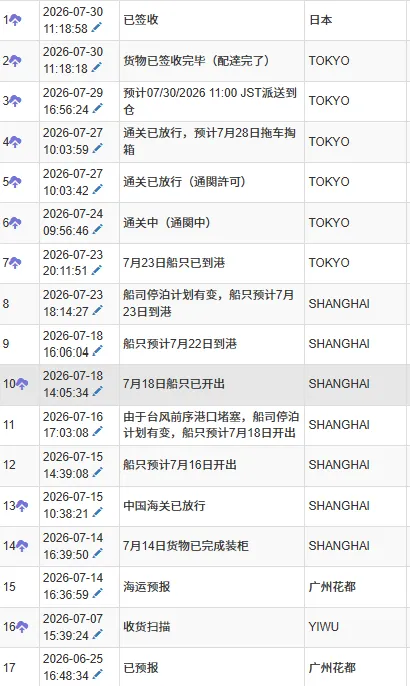Screen dimensions: 410x686
Task: Tap cloud icon on 7月23日船只已到港 row
Action: click(x=15, y=263)
